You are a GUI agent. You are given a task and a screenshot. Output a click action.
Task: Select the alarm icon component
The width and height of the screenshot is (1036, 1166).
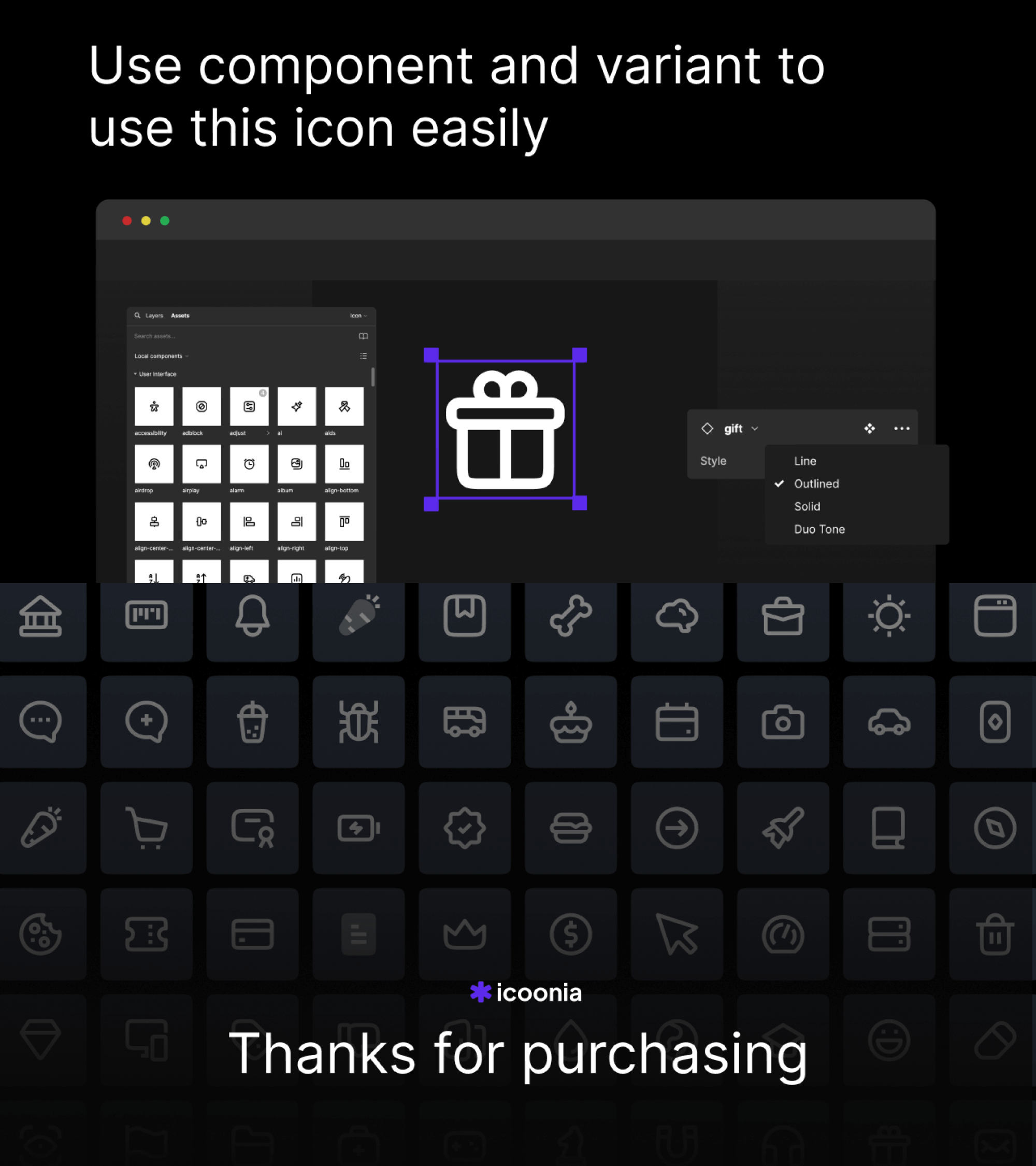point(249,464)
